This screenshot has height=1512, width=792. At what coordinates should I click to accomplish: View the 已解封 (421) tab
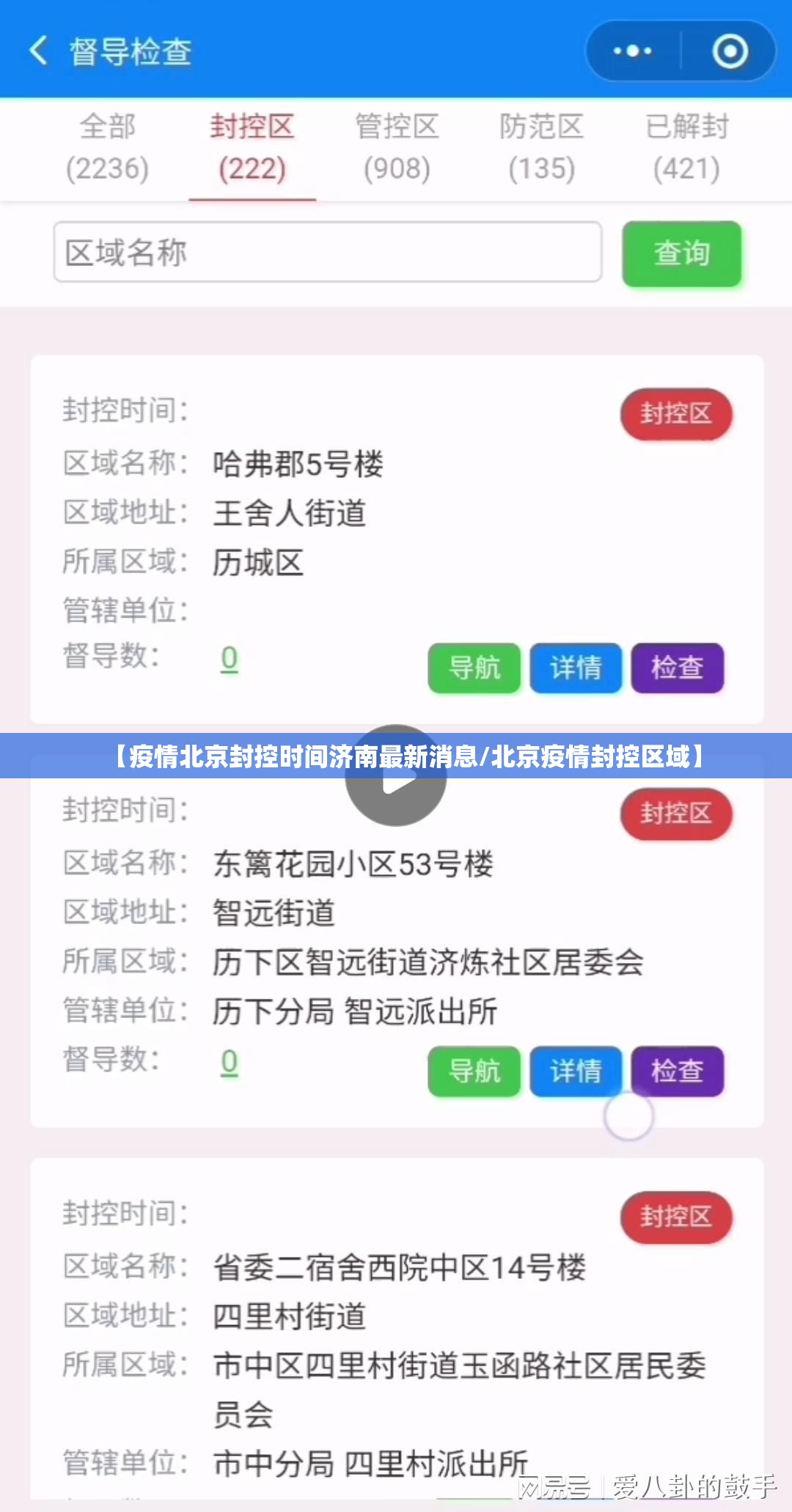[x=686, y=148]
